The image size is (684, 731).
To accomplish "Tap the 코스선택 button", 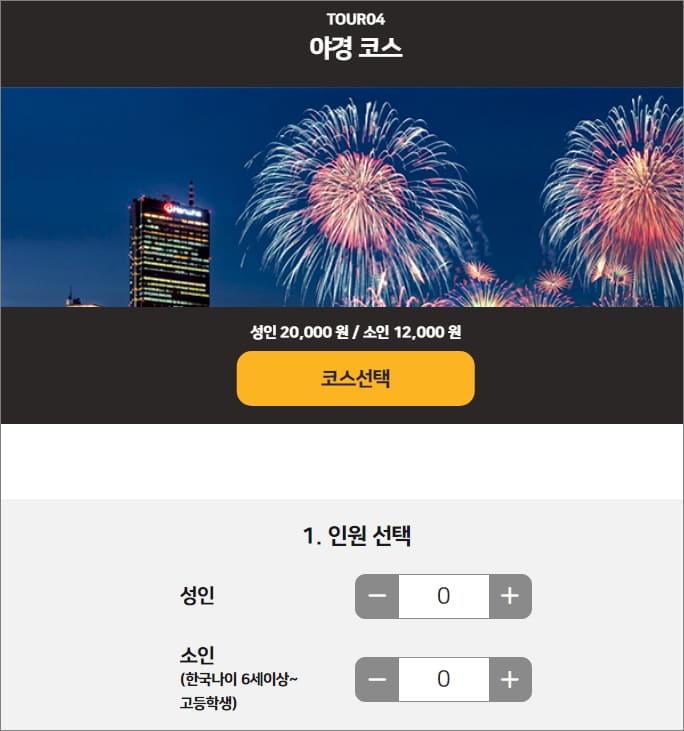I will (355, 378).
